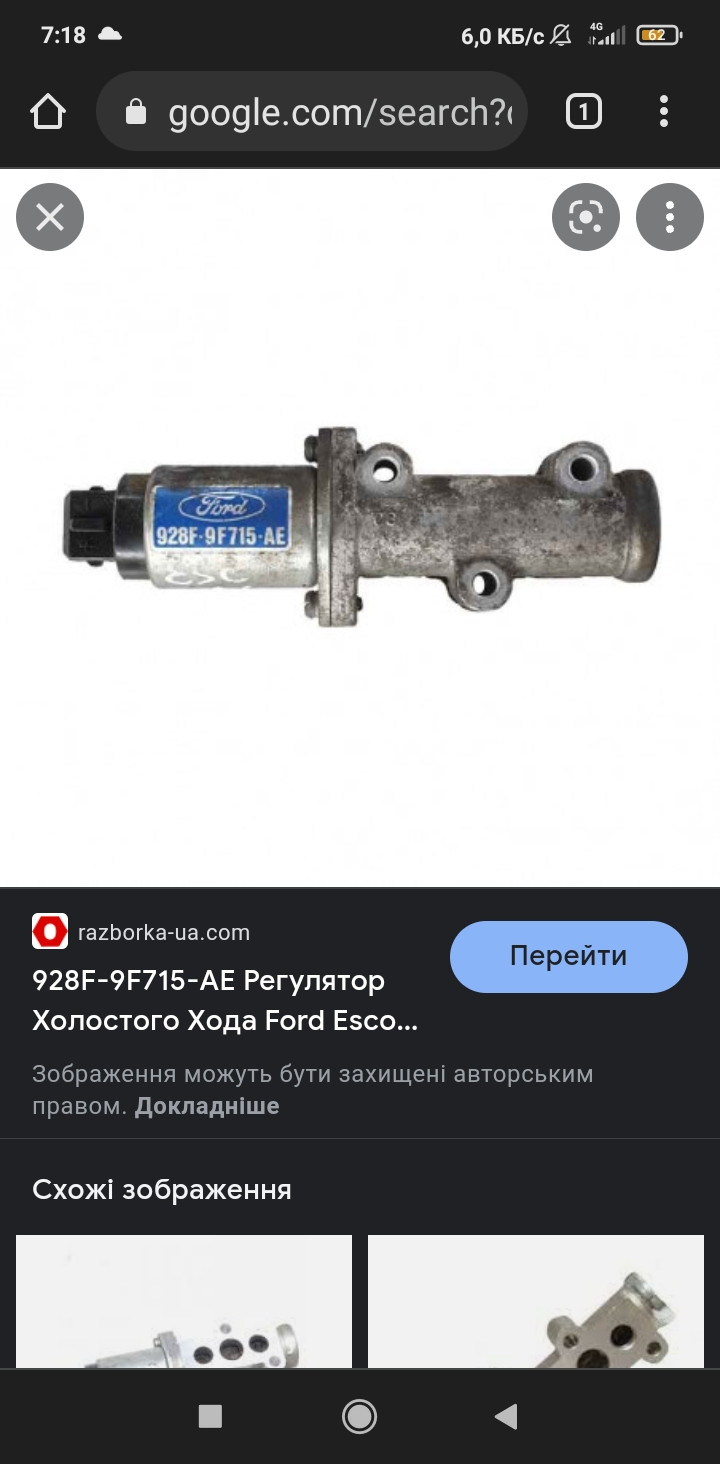
Task: Open the Докладніше copyright link
Action: point(207,1106)
